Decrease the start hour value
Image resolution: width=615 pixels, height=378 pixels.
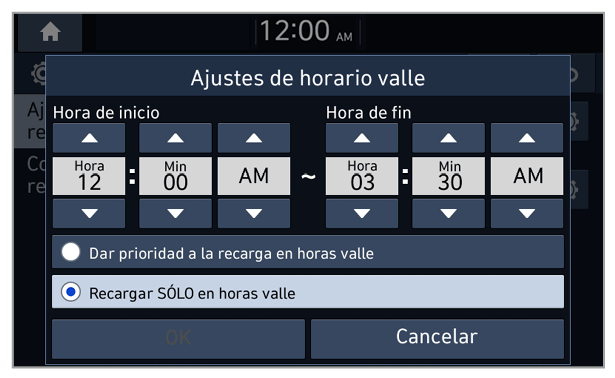(89, 213)
